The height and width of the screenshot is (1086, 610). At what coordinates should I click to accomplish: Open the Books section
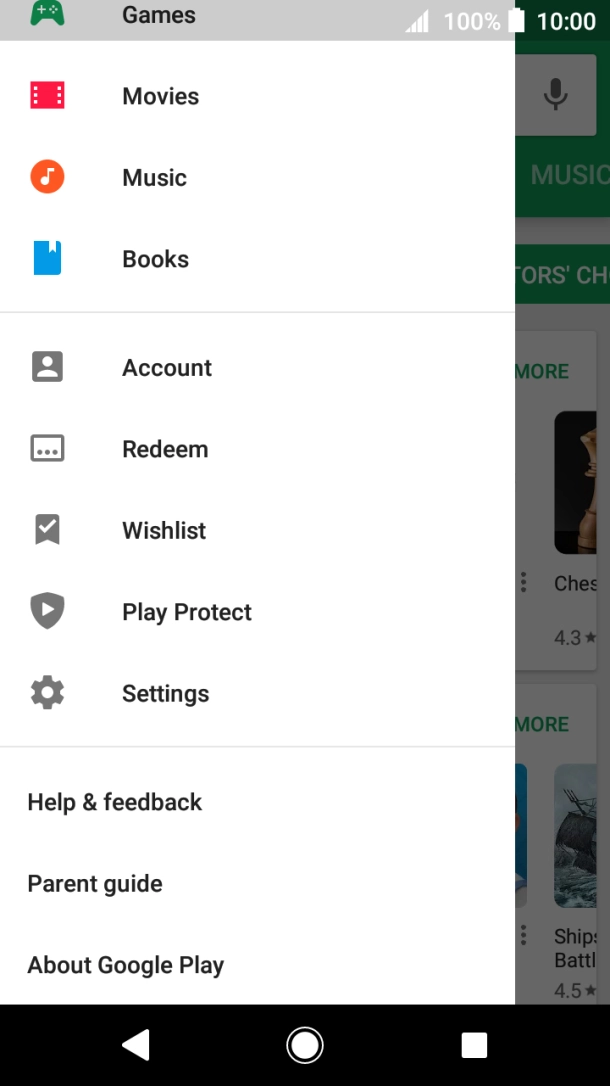(x=155, y=259)
